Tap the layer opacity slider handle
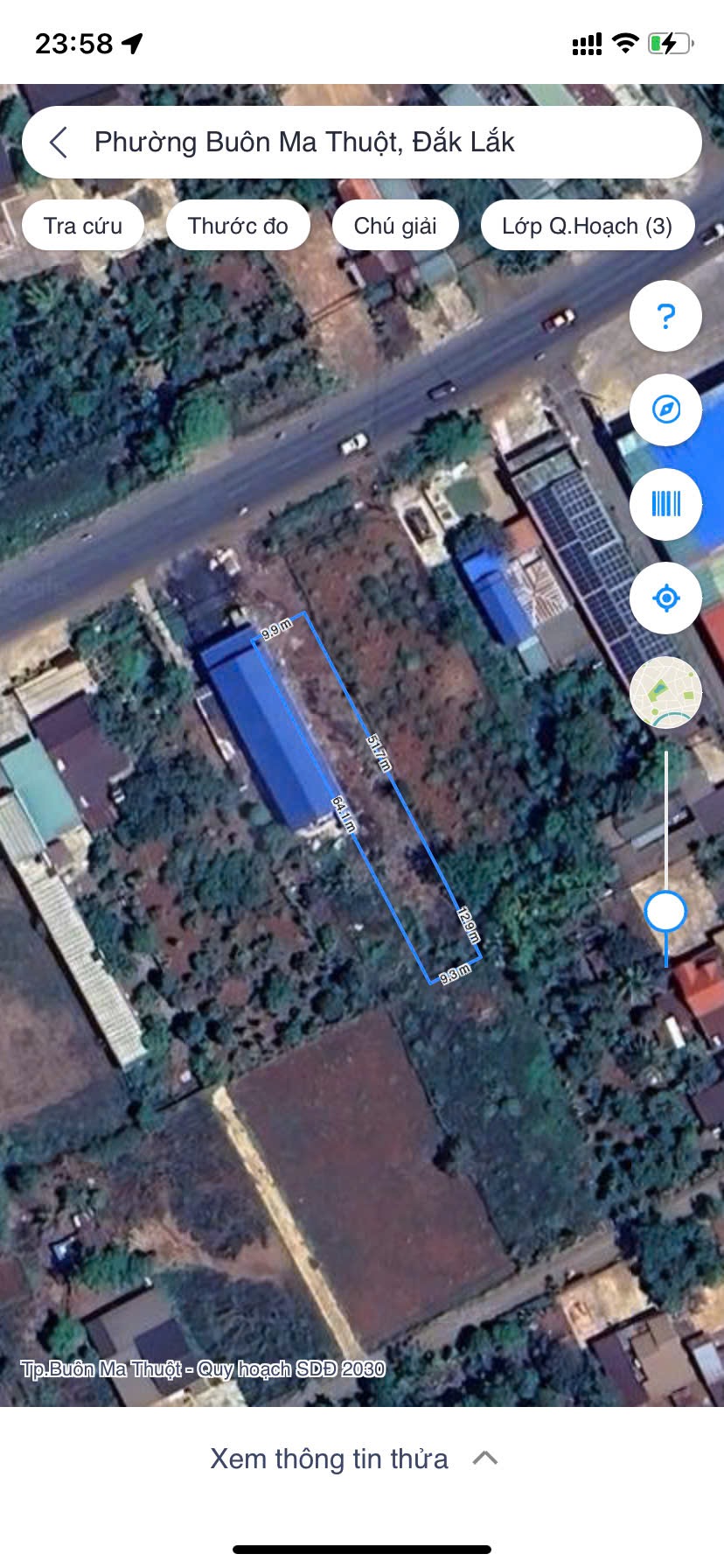Viewport: 724px width, 1568px height. click(665, 912)
